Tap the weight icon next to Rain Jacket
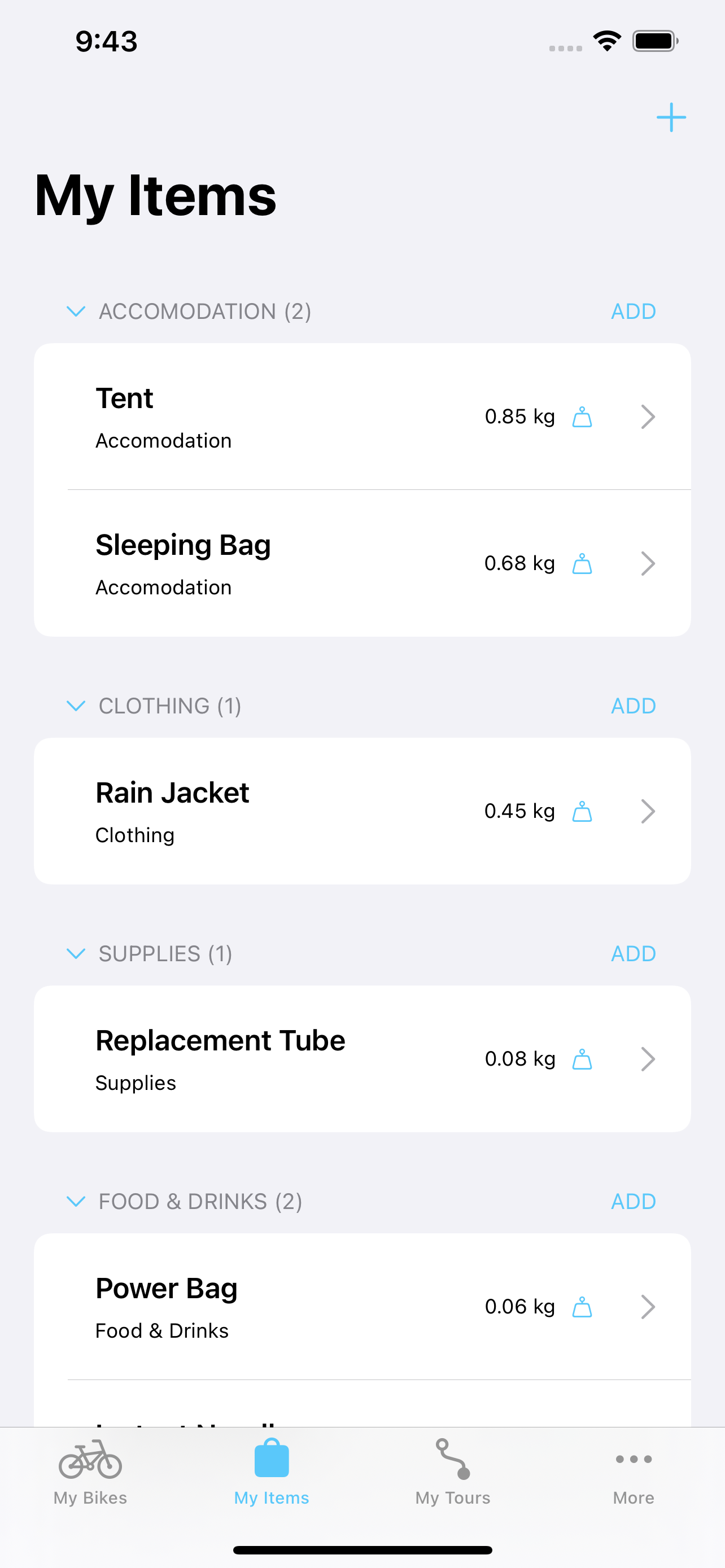The image size is (725, 1568). (582, 811)
